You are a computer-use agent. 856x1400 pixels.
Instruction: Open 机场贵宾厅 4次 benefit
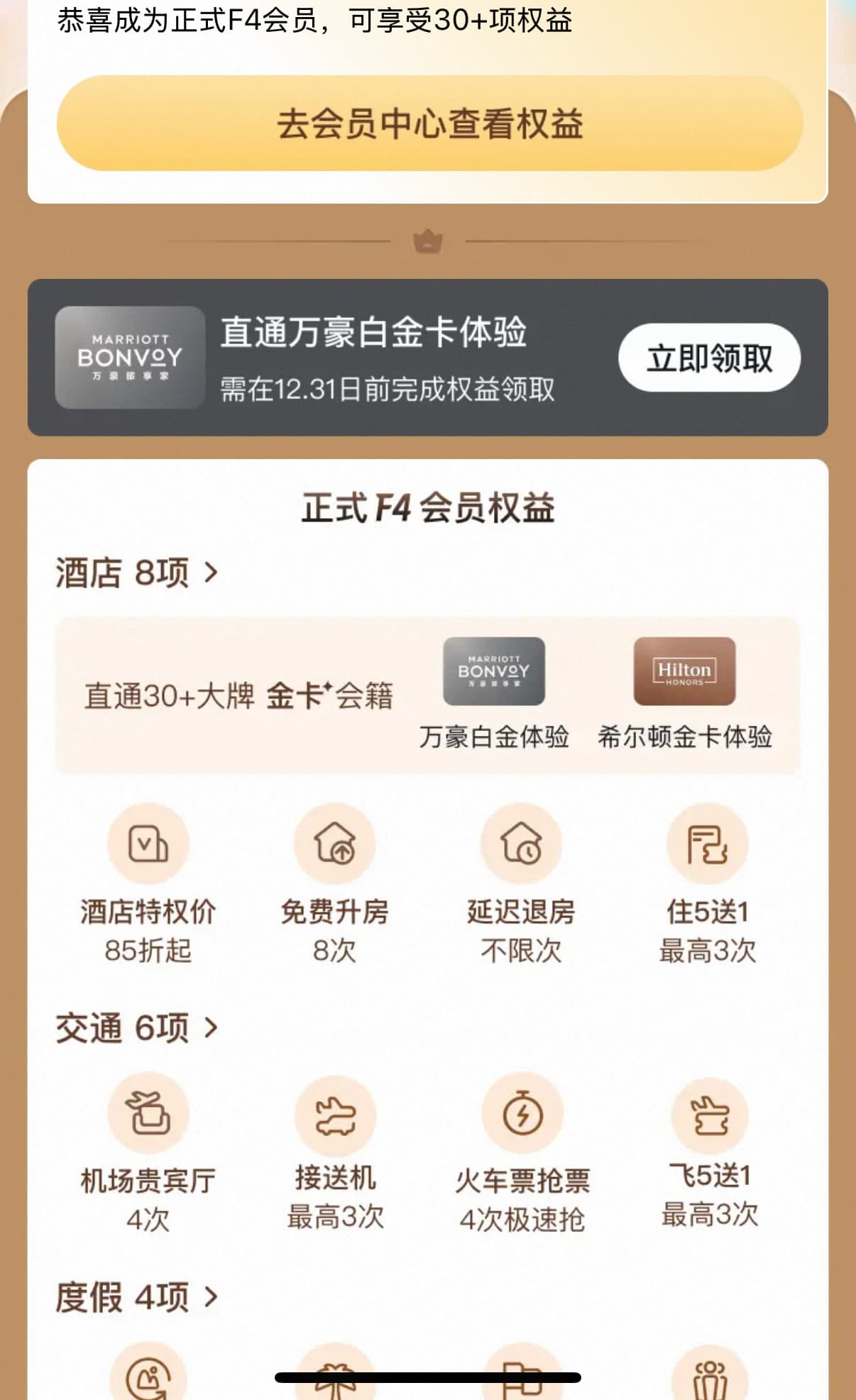[148, 1153]
